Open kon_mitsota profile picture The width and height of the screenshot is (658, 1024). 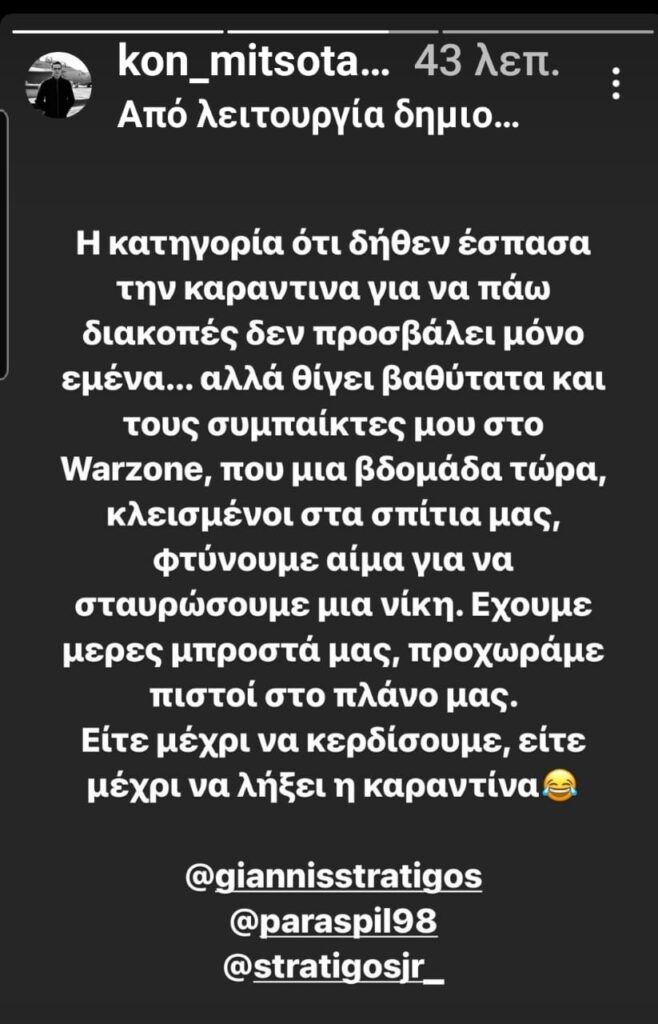(x=57, y=85)
